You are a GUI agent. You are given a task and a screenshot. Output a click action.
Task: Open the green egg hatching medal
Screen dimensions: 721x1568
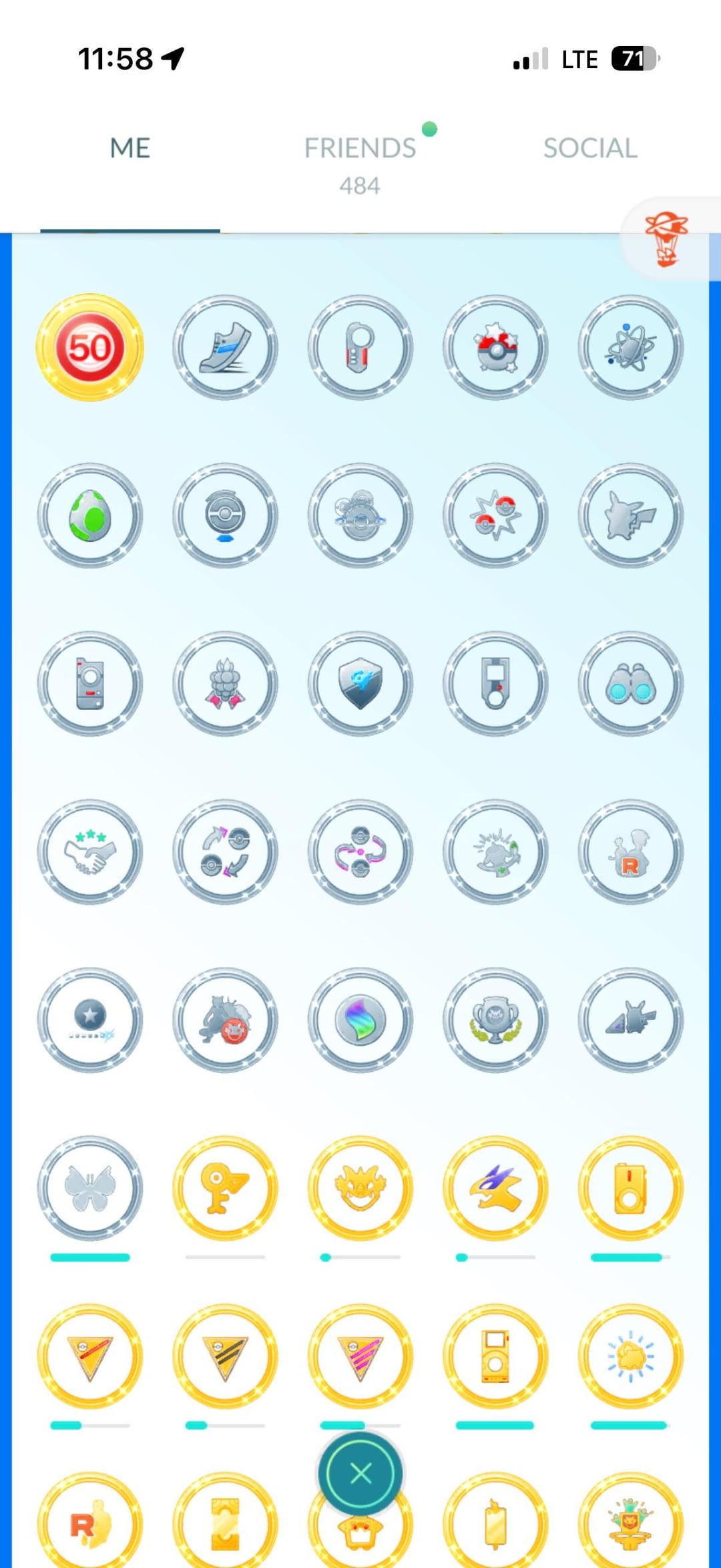tap(90, 516)
